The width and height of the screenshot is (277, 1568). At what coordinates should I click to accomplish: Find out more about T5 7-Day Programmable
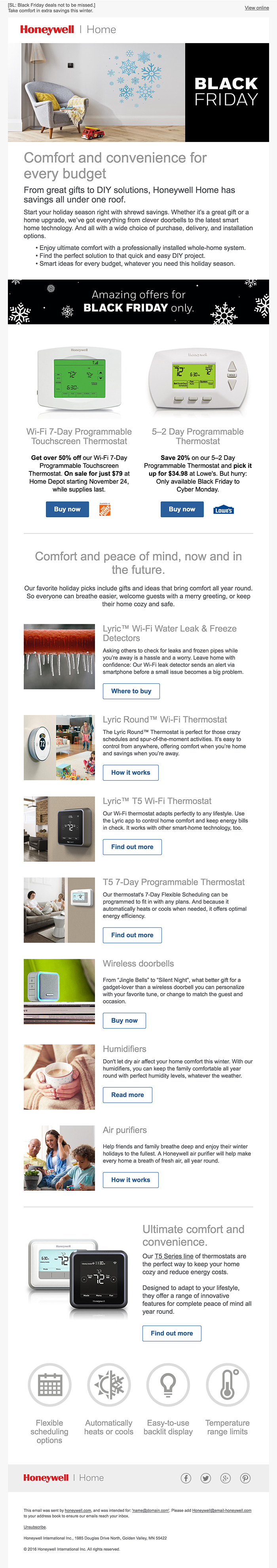[131, 935]
